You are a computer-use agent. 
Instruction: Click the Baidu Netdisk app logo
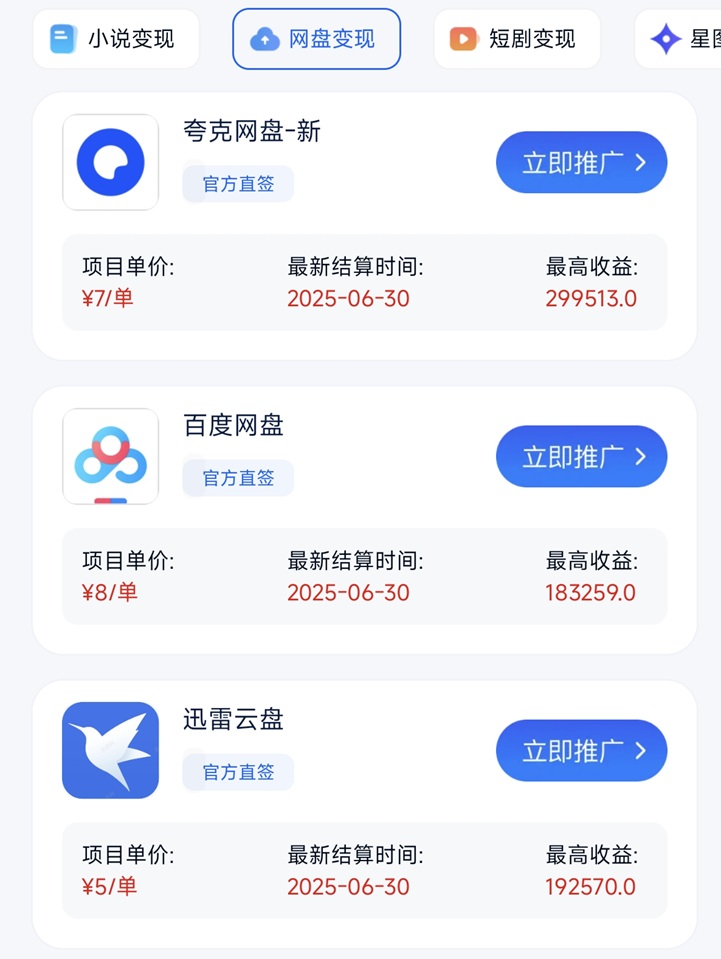click(x=110, y=456)
